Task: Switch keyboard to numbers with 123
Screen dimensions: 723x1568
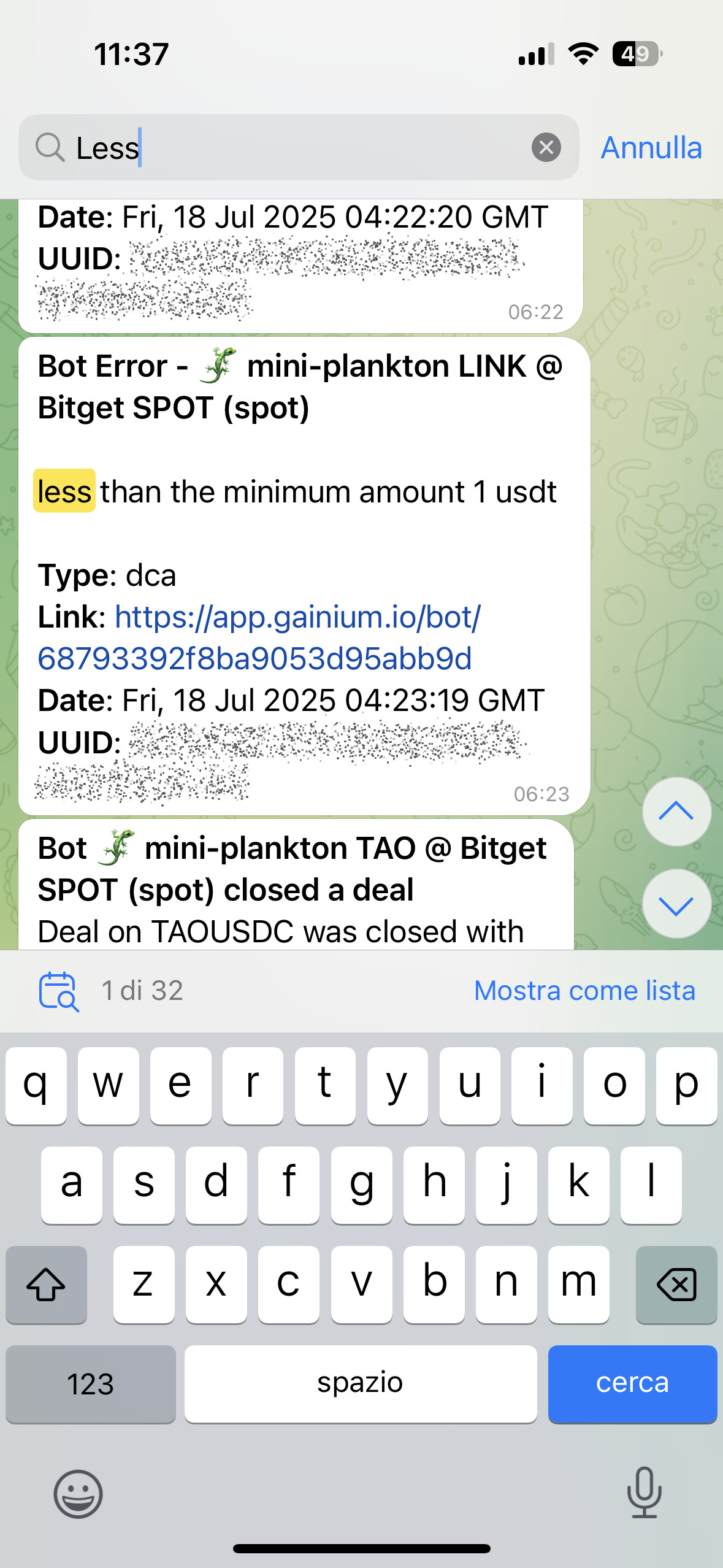Action: coord(91,1383)
